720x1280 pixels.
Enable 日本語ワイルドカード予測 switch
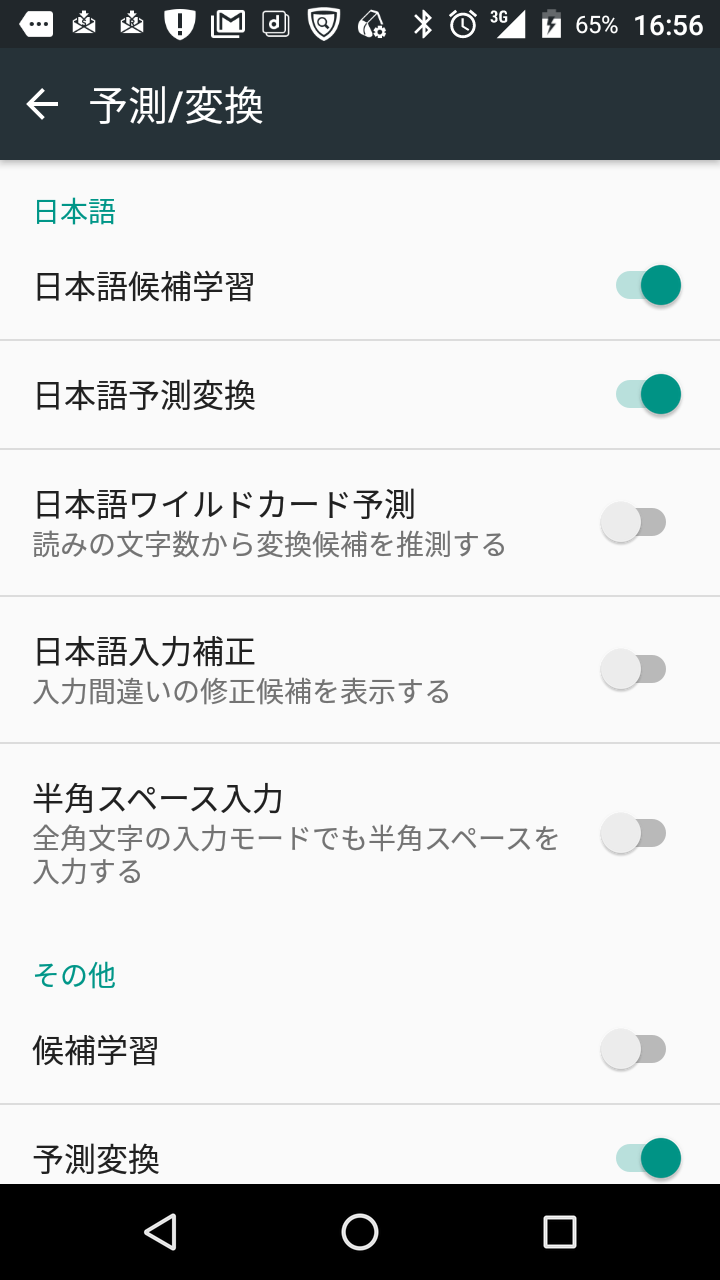coord(633,522)
